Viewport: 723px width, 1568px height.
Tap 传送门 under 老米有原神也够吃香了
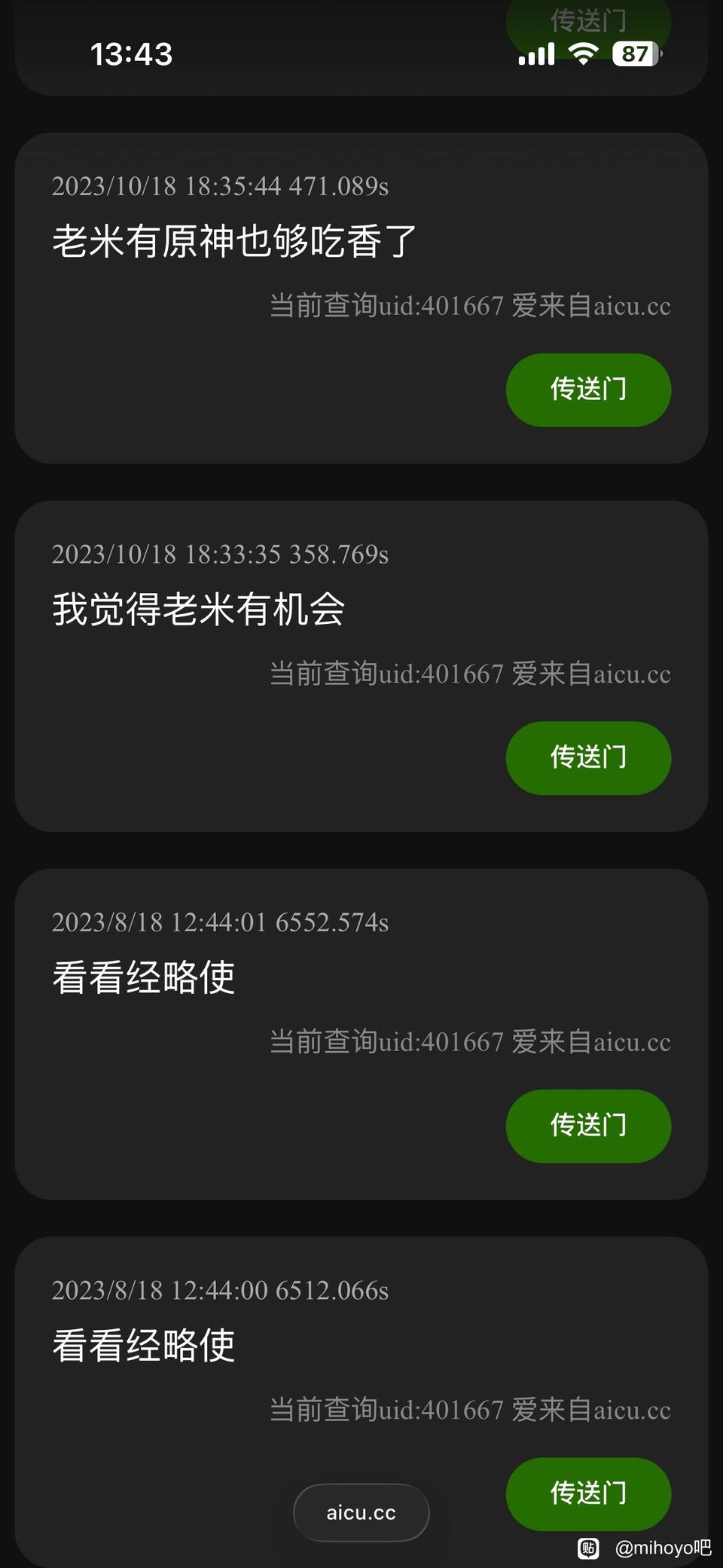pos(588,390)
